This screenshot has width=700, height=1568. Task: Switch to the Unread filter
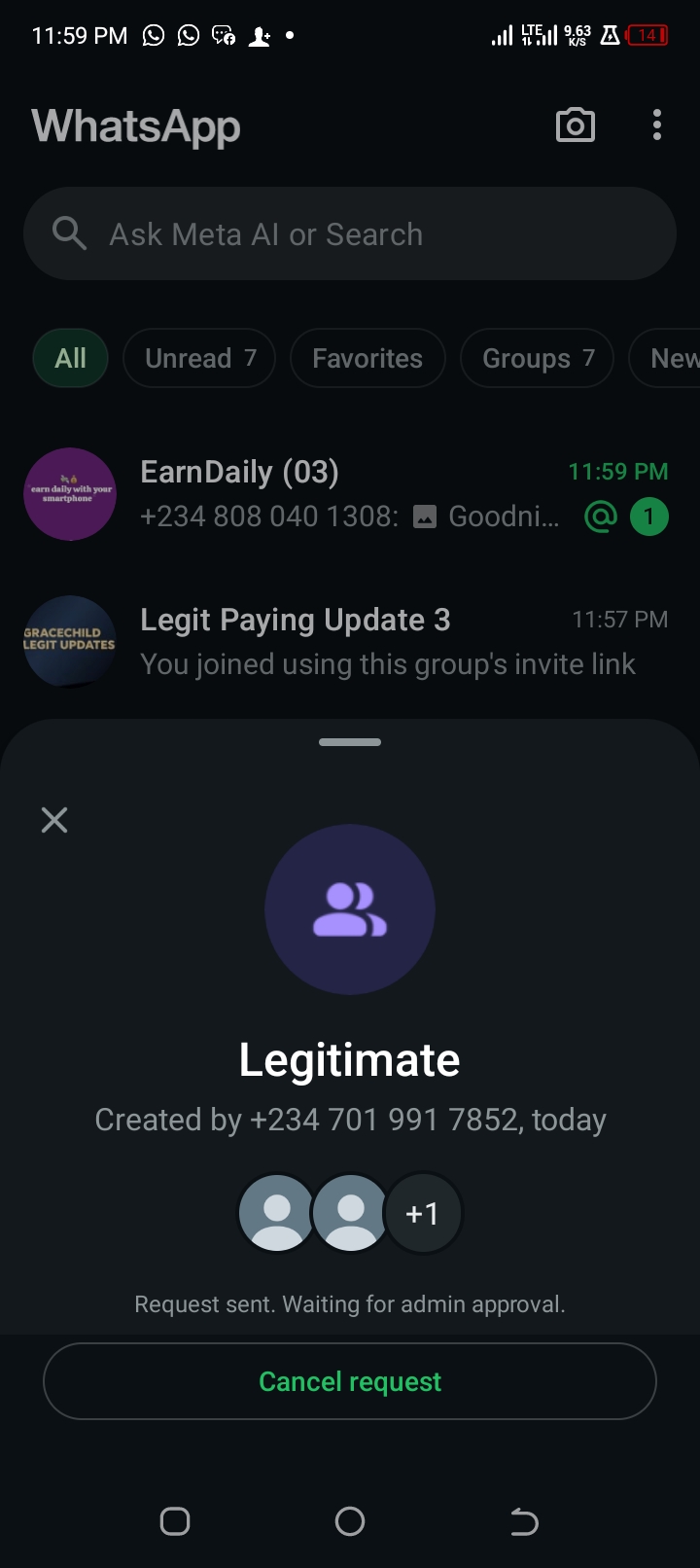coord(199,359)
